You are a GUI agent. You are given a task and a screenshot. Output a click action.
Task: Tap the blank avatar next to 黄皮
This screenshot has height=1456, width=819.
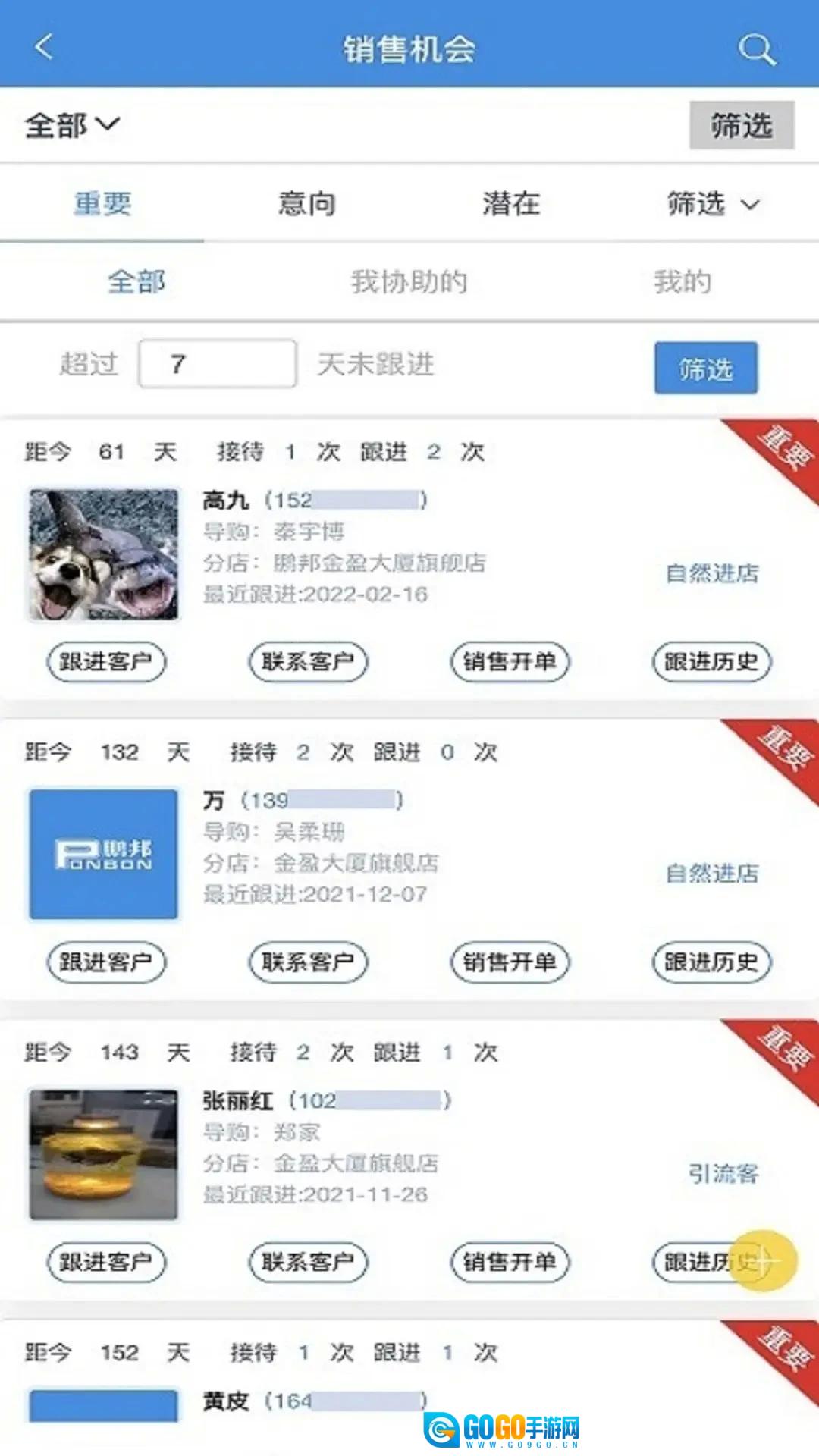pyautogui.click(x=103, y=1407)
